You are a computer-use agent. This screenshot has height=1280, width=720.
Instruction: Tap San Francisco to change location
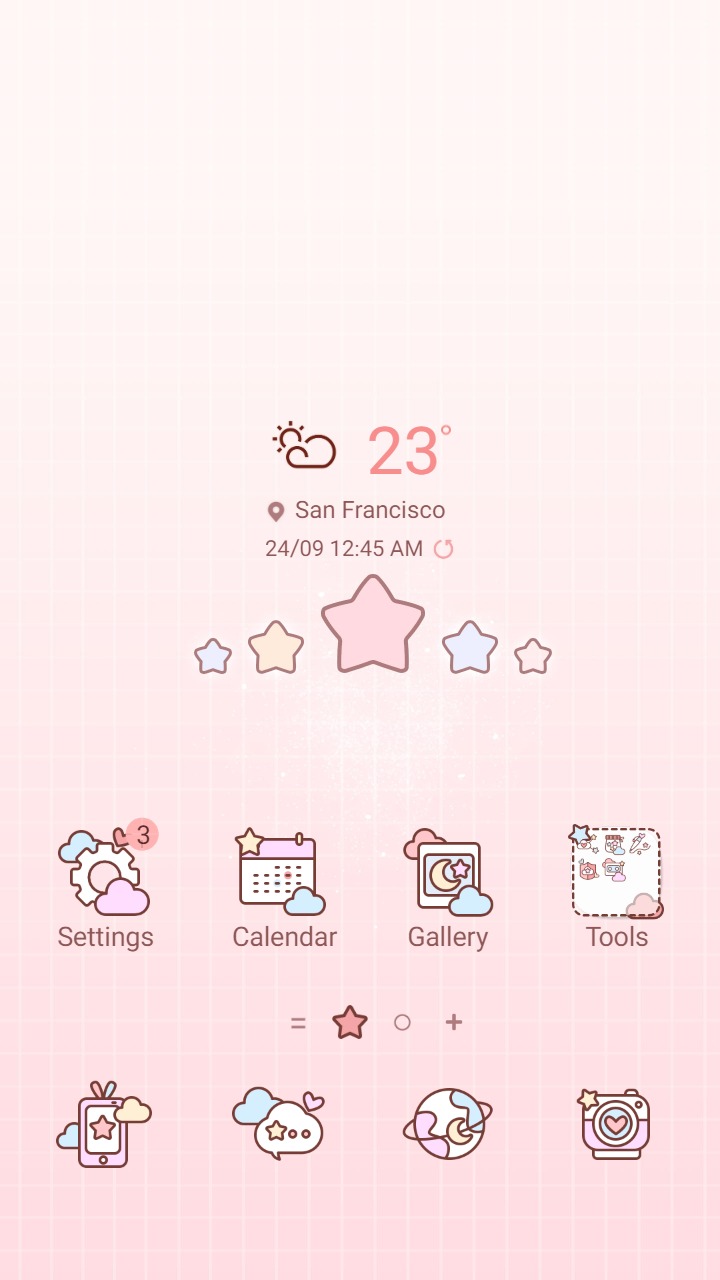pyautogui.click(x=370, y=510)
